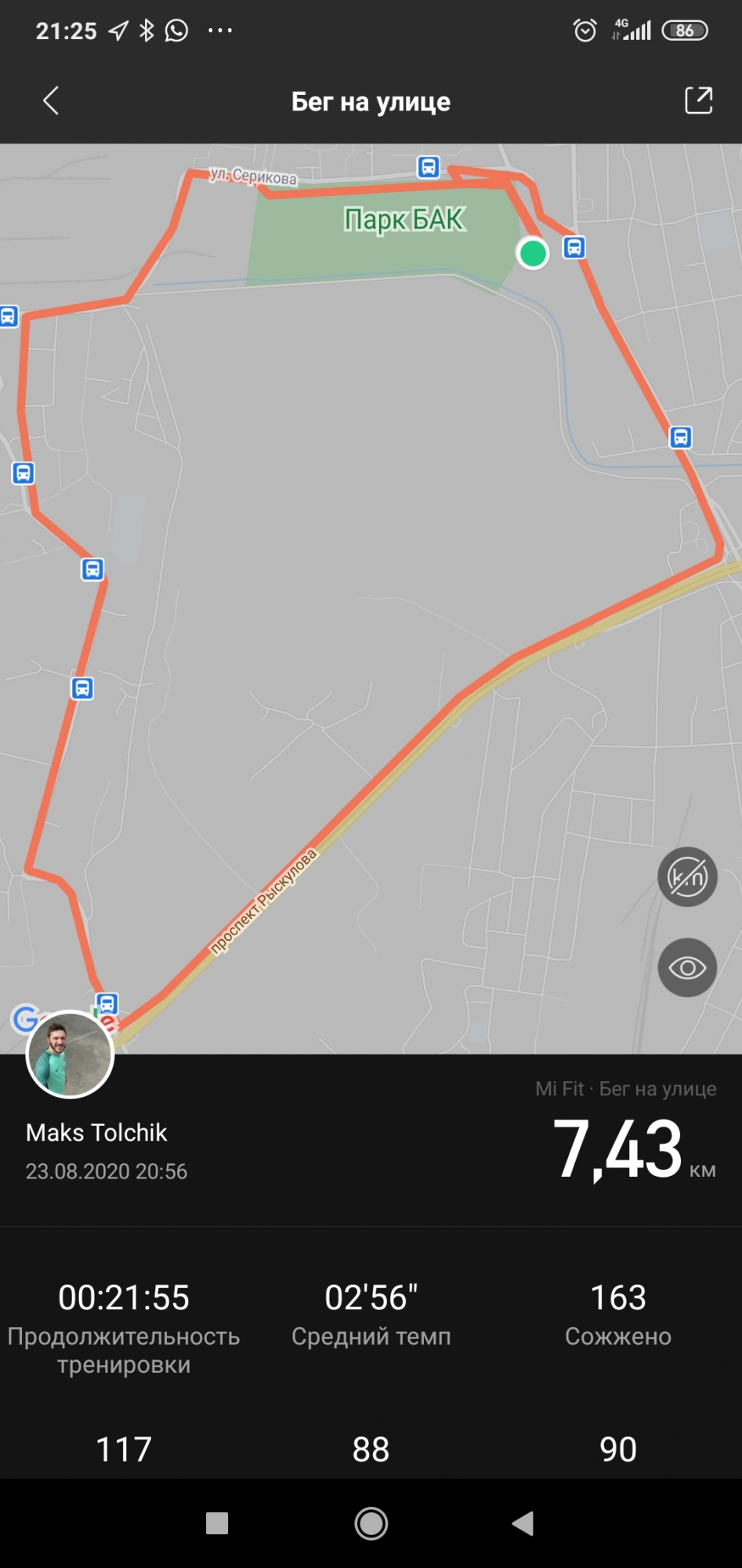Share this running workout
742x1568 pixels.
click(698, 101)
